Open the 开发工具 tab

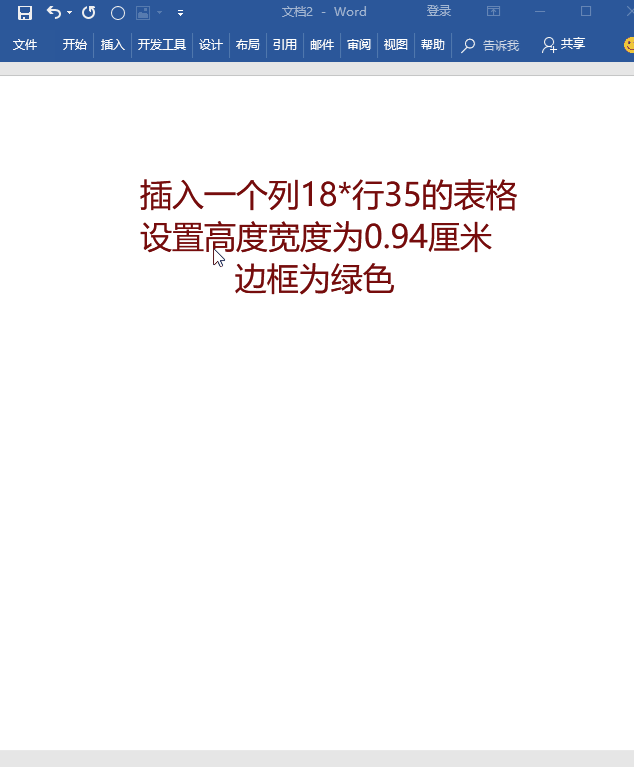[x=162, y=45]
